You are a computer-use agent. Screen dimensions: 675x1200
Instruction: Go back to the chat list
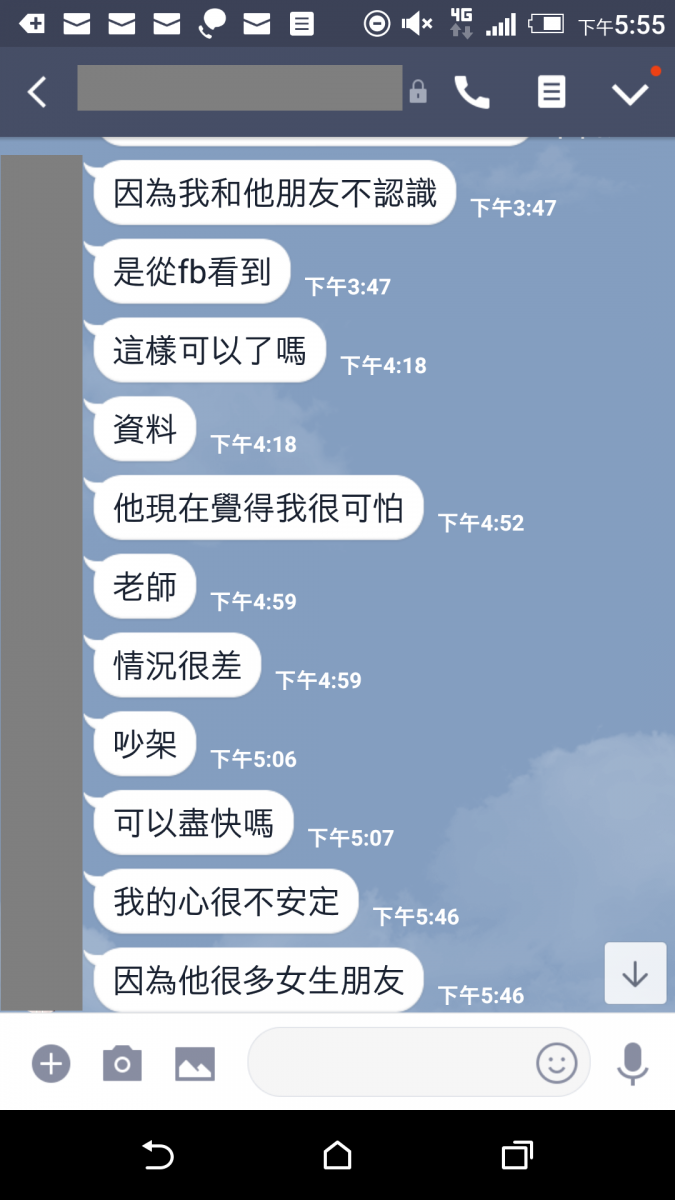click(37, 93)
